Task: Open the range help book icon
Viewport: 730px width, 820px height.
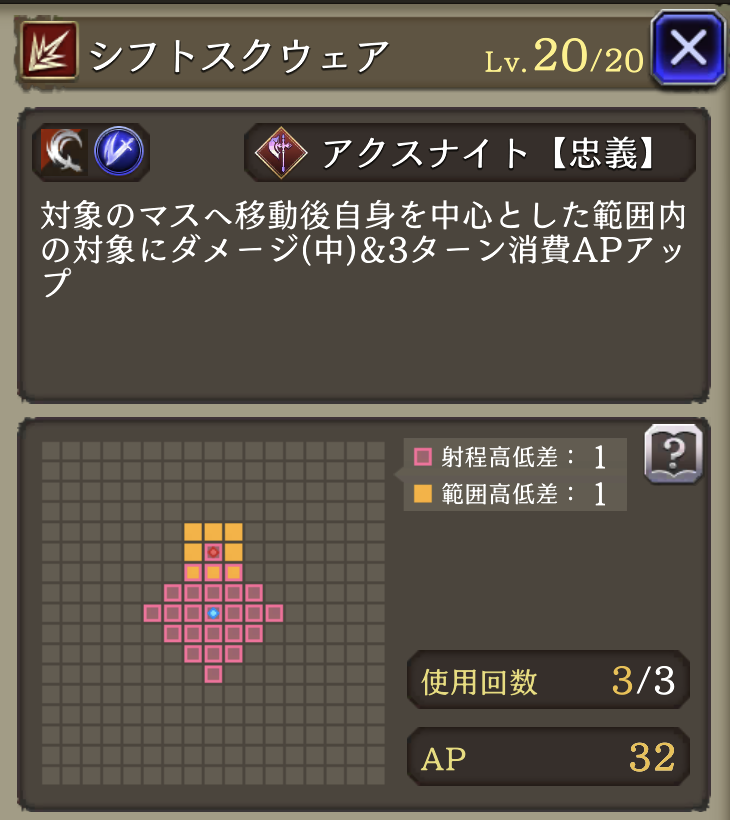Action: [673, 455]
